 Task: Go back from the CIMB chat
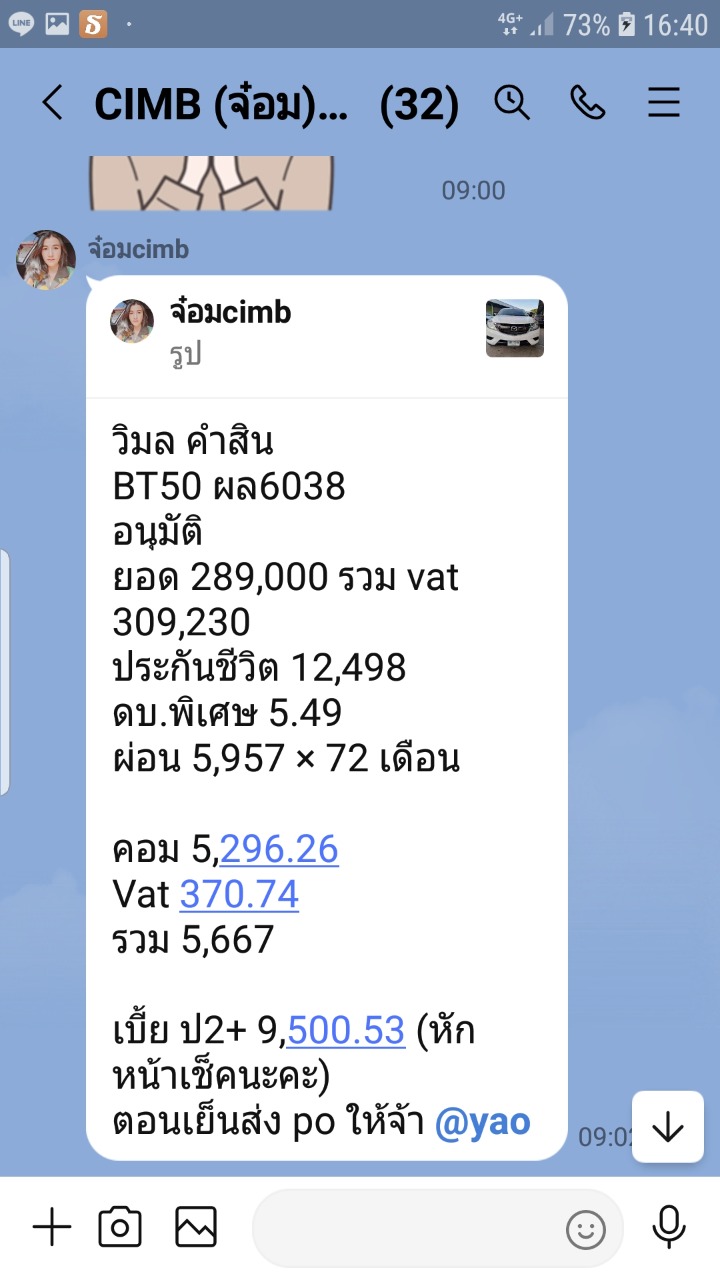tap(52, 103)
